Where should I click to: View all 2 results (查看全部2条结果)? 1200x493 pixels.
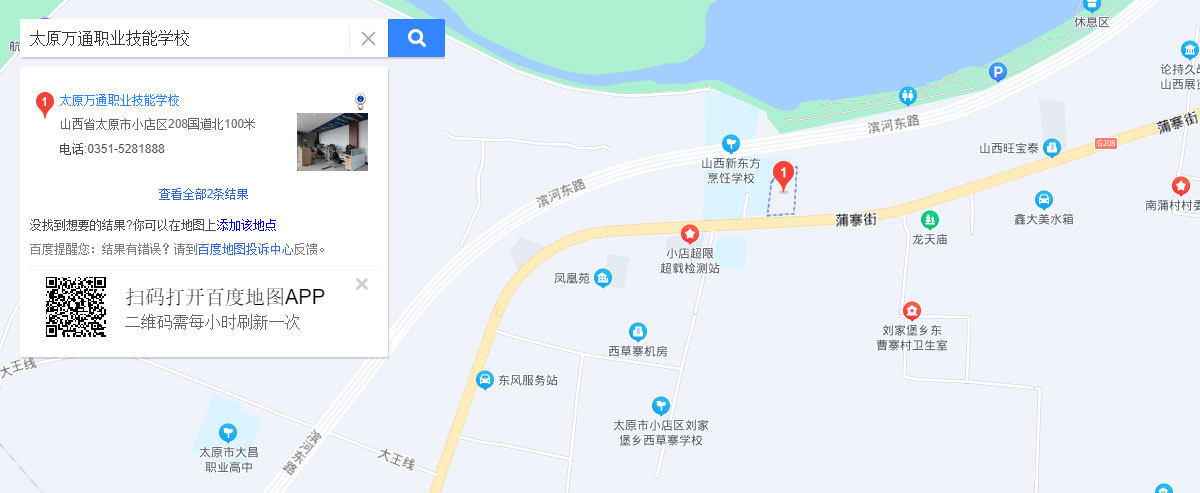[203, 194]
